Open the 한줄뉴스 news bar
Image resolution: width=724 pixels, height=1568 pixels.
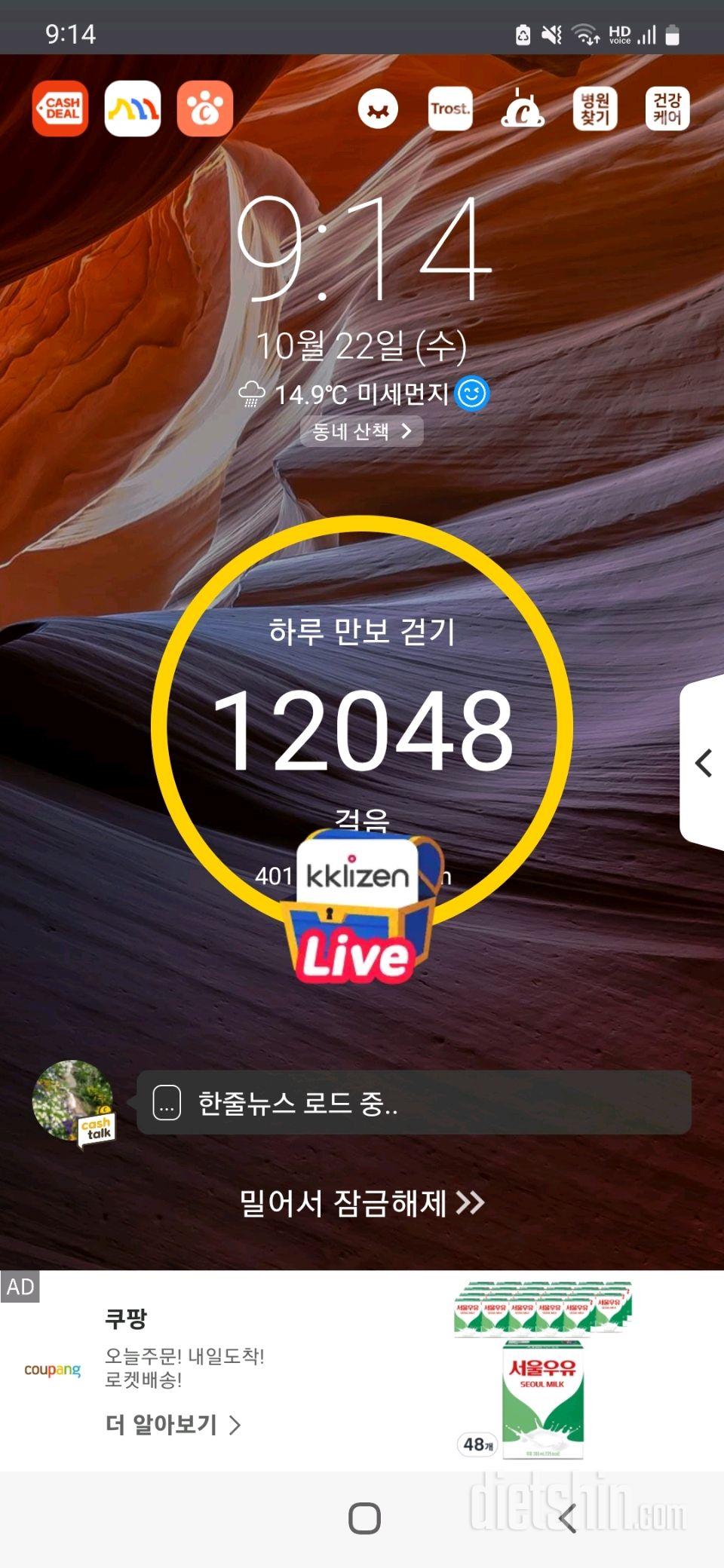pos(413,1103)
